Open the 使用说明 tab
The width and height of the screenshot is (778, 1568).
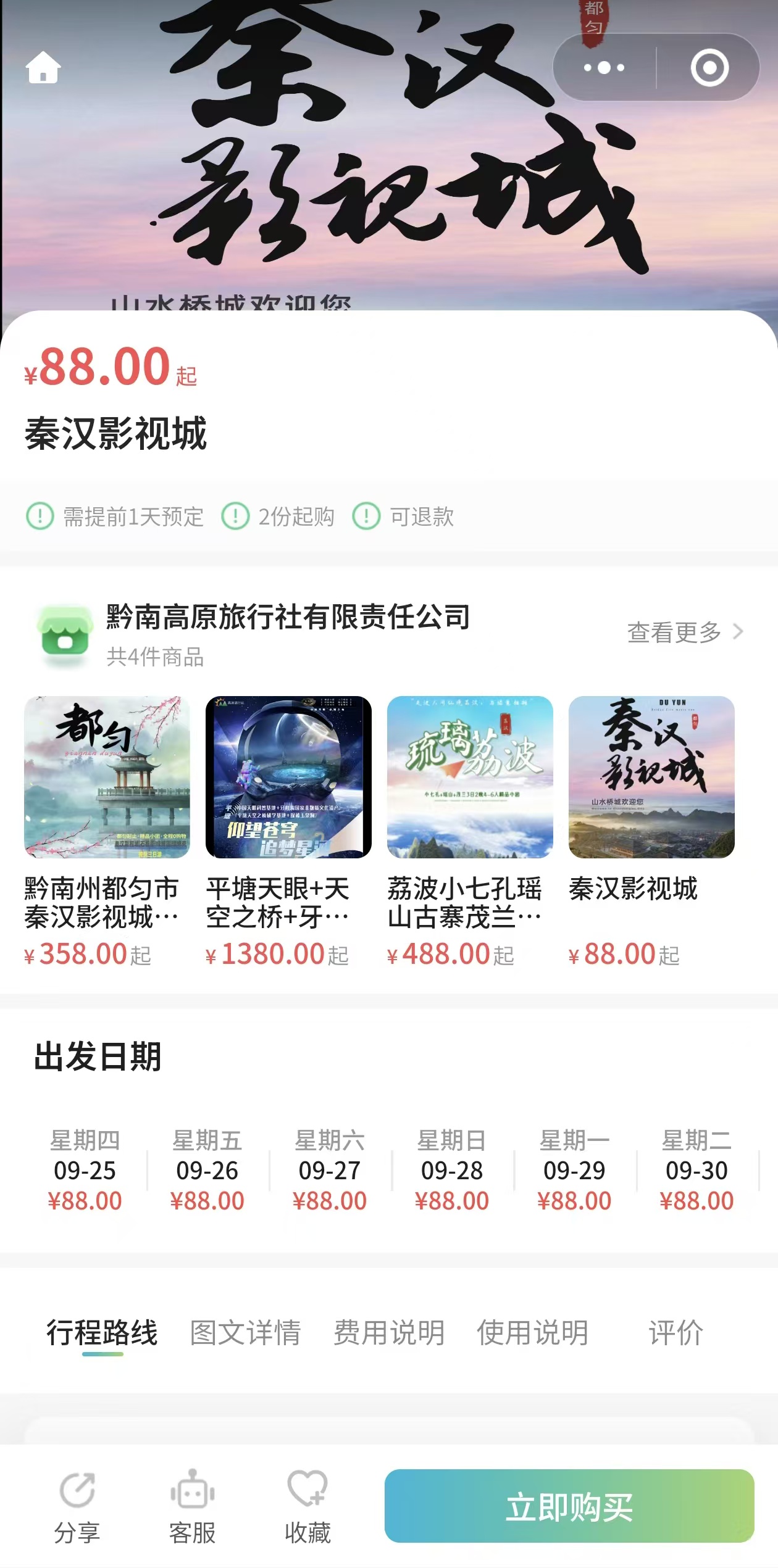pos(532,1332)
